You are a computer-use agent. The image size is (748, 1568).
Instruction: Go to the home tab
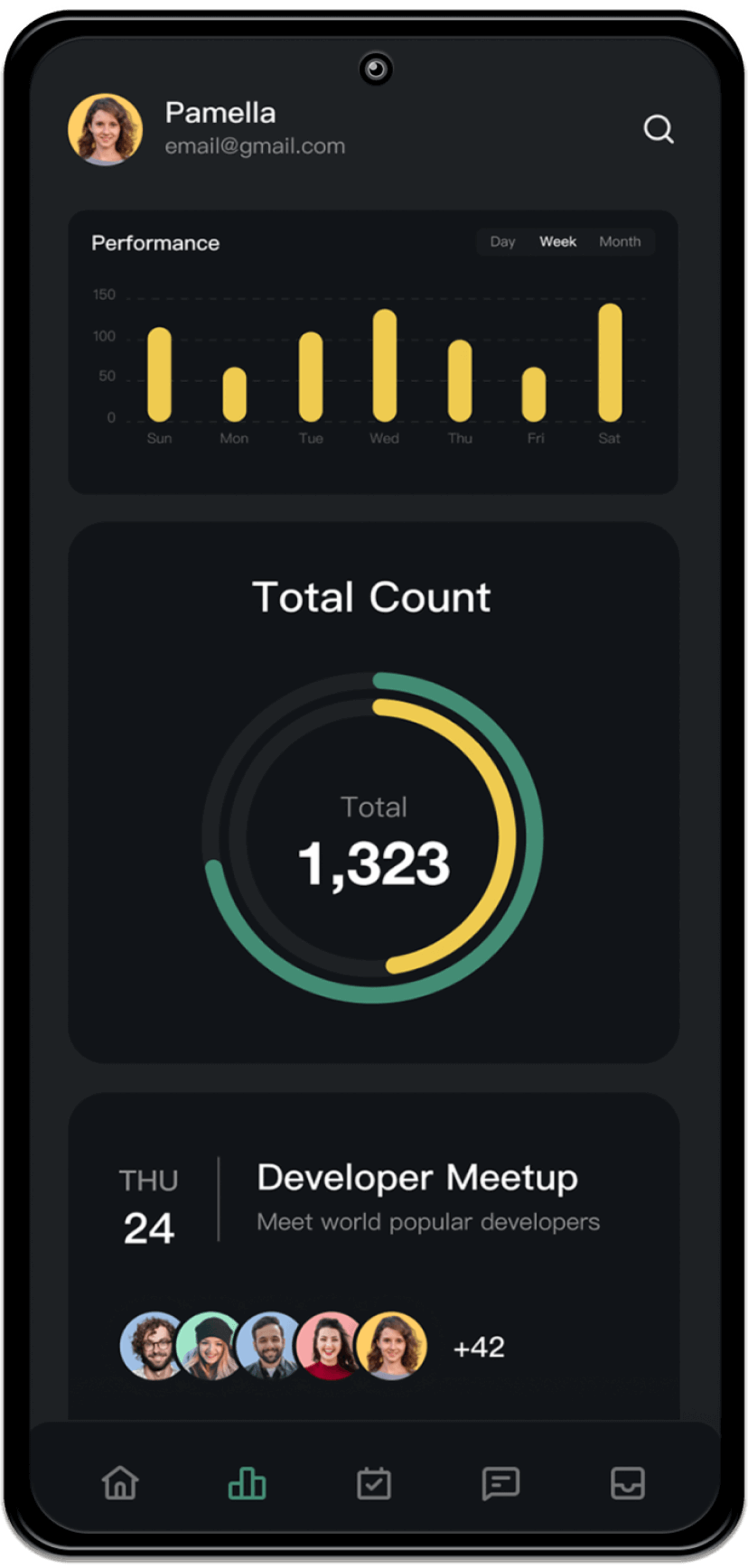pyautogui.click(x=120, y=1483)
